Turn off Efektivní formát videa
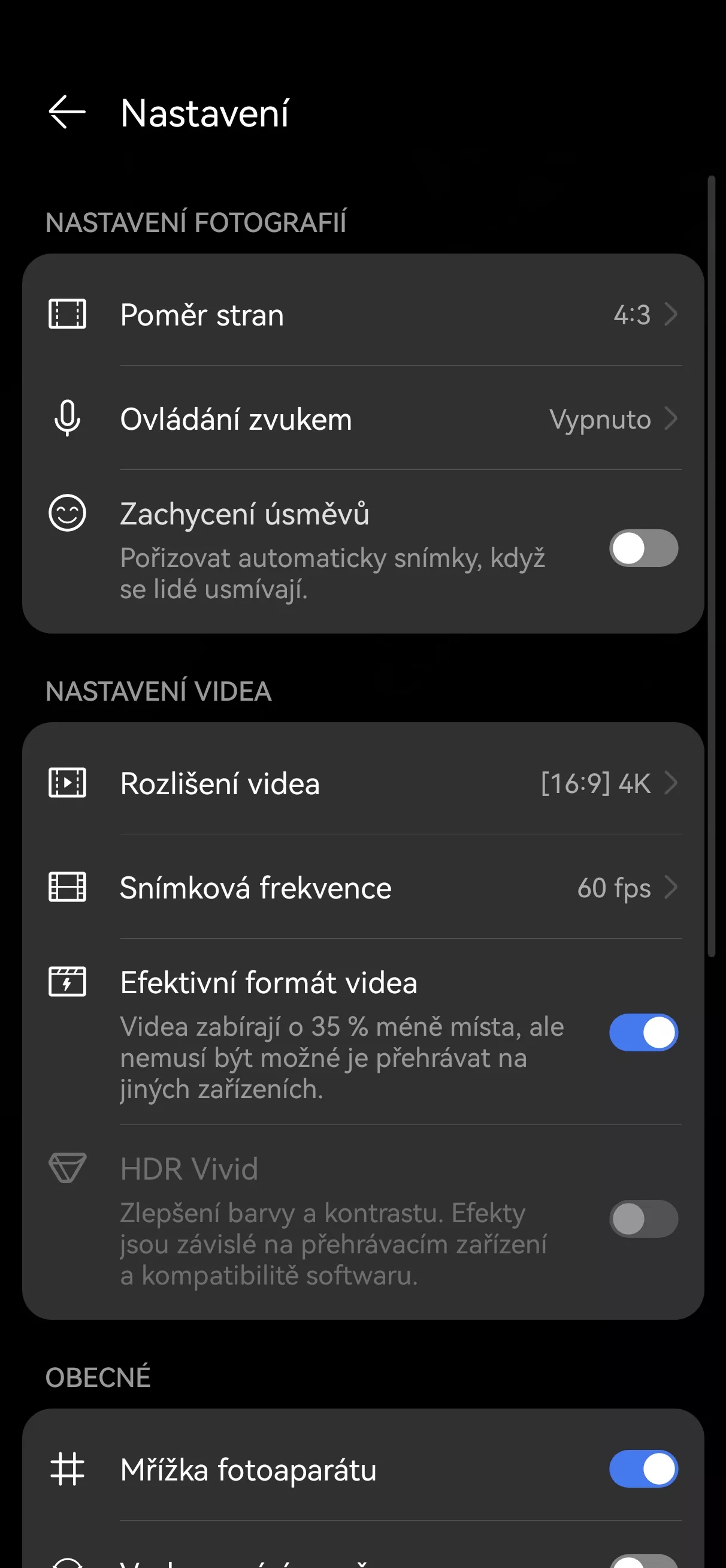 click(x=643, y=1032)
